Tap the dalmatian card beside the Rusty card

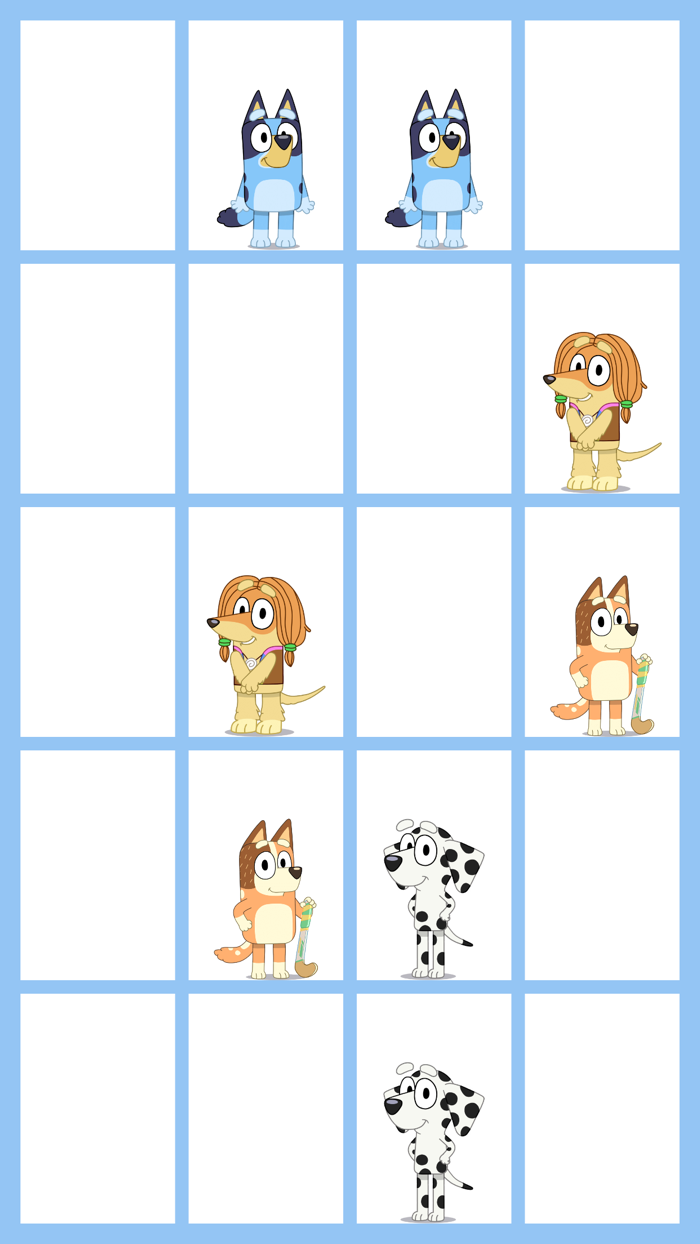(433, 864)
